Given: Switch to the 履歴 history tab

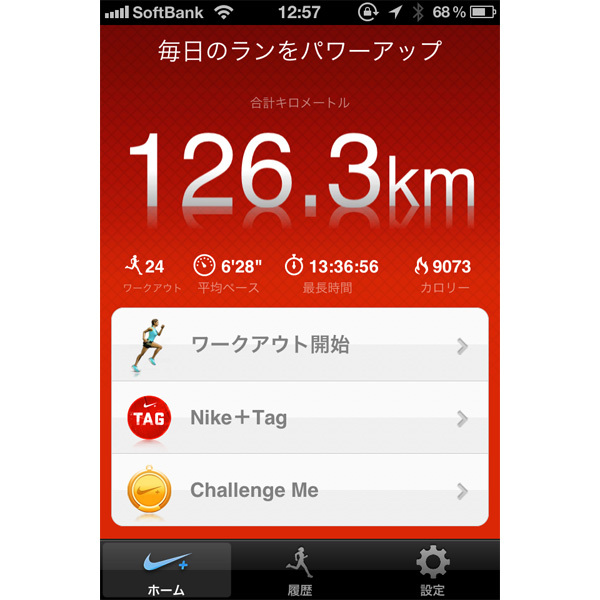Looking at the screenshot, I should [299, 571].
